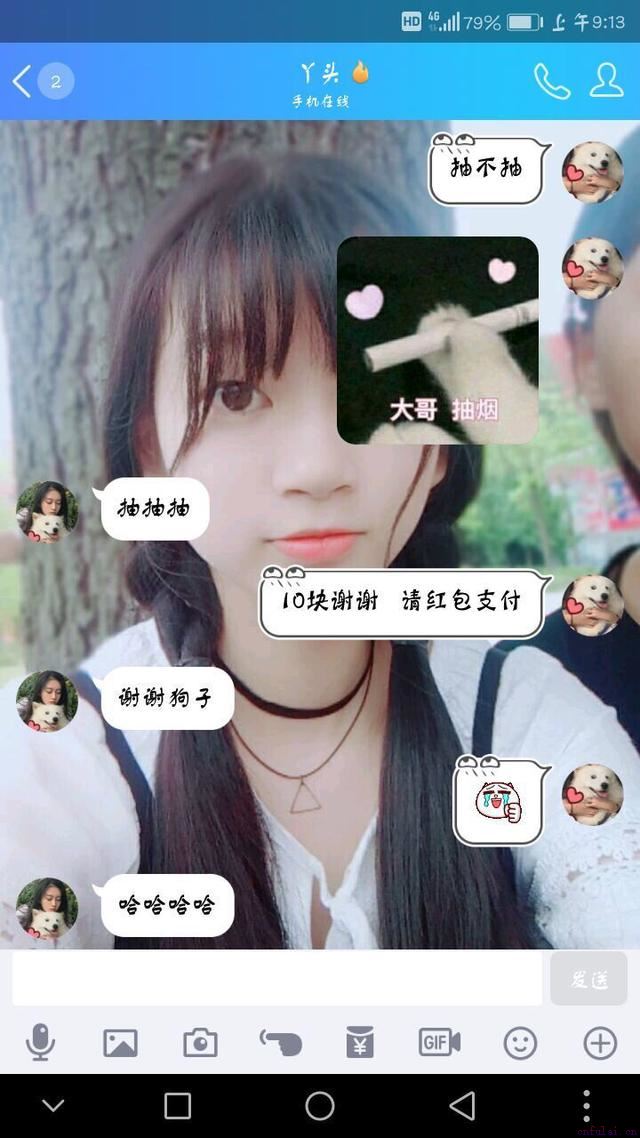640x1138 pixels.
Task: Expand more options with the plus icon
Action: pyautogui.click(x=600, y=1043)
